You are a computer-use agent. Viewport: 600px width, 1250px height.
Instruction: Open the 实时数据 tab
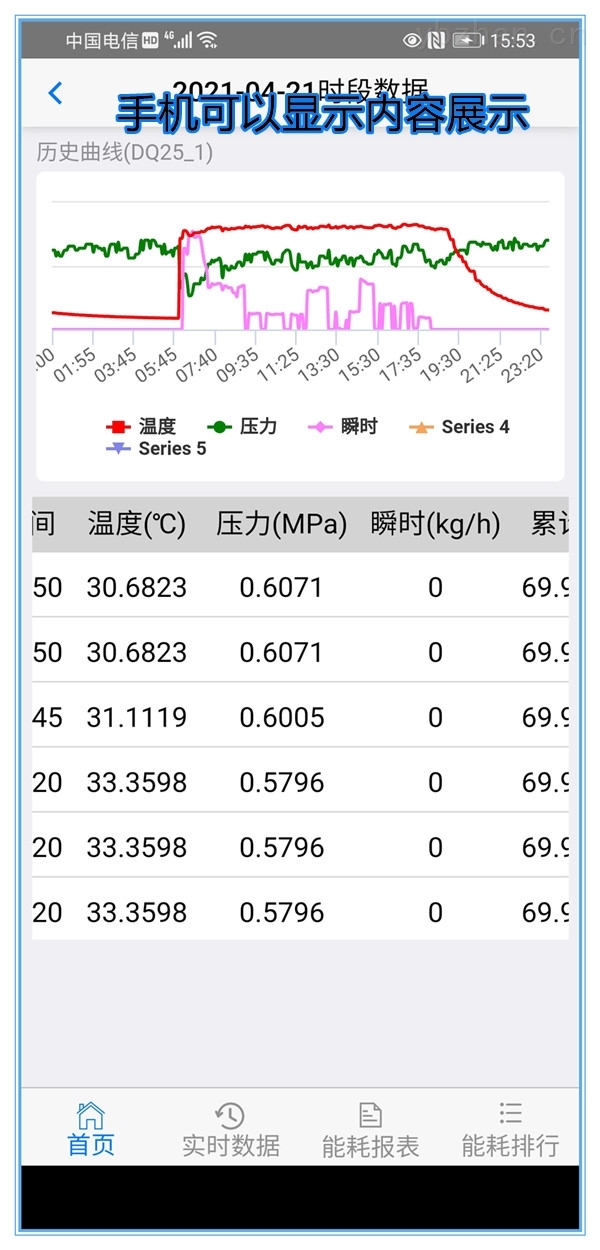230,1129
